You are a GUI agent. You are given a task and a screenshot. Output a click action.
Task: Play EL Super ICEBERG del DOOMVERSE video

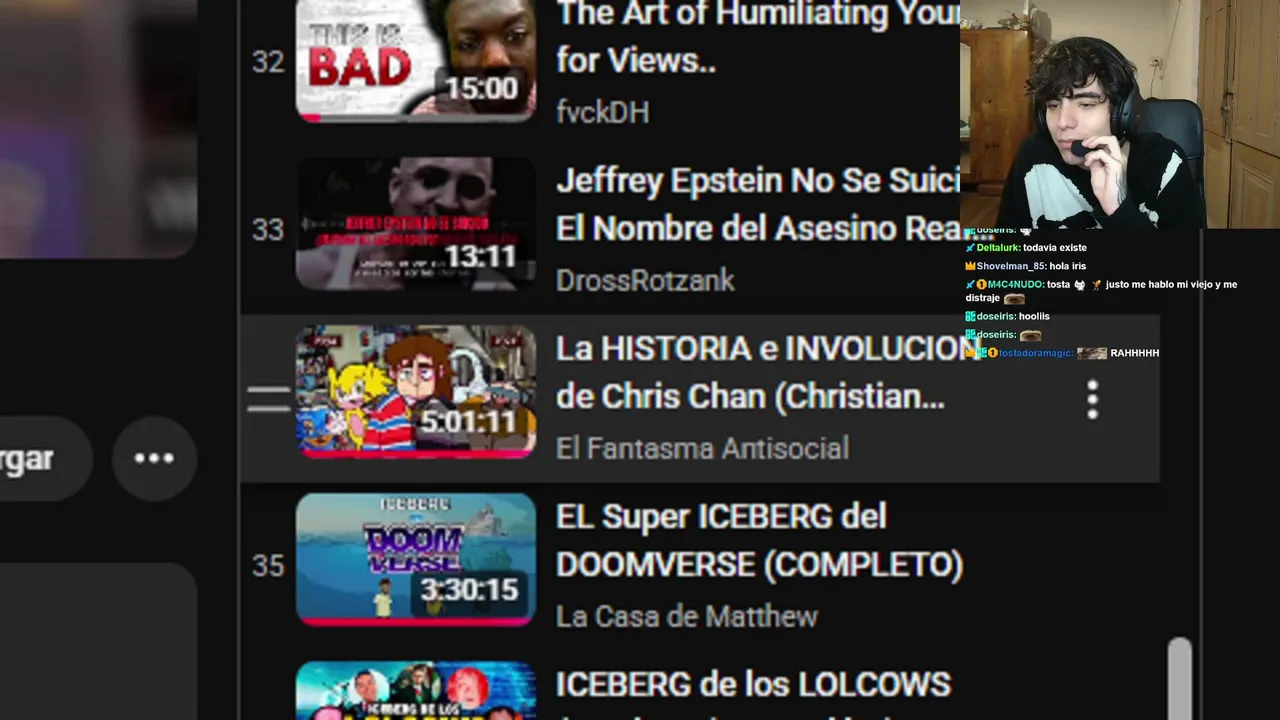click(x=415, y=560)
